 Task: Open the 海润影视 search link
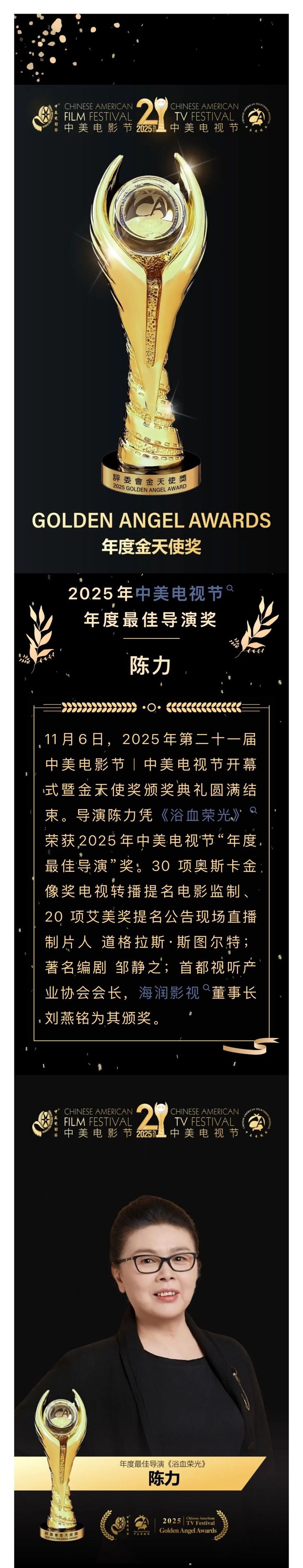tap(170, 993)
